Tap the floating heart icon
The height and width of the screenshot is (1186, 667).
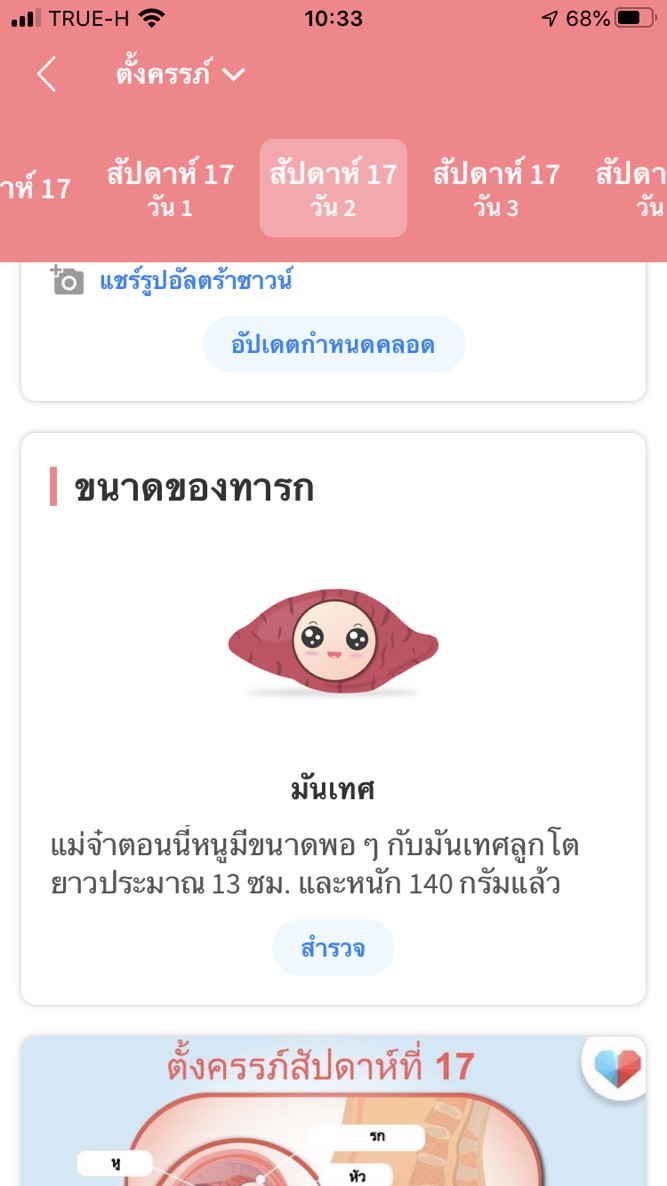(x=616, y=1068)
